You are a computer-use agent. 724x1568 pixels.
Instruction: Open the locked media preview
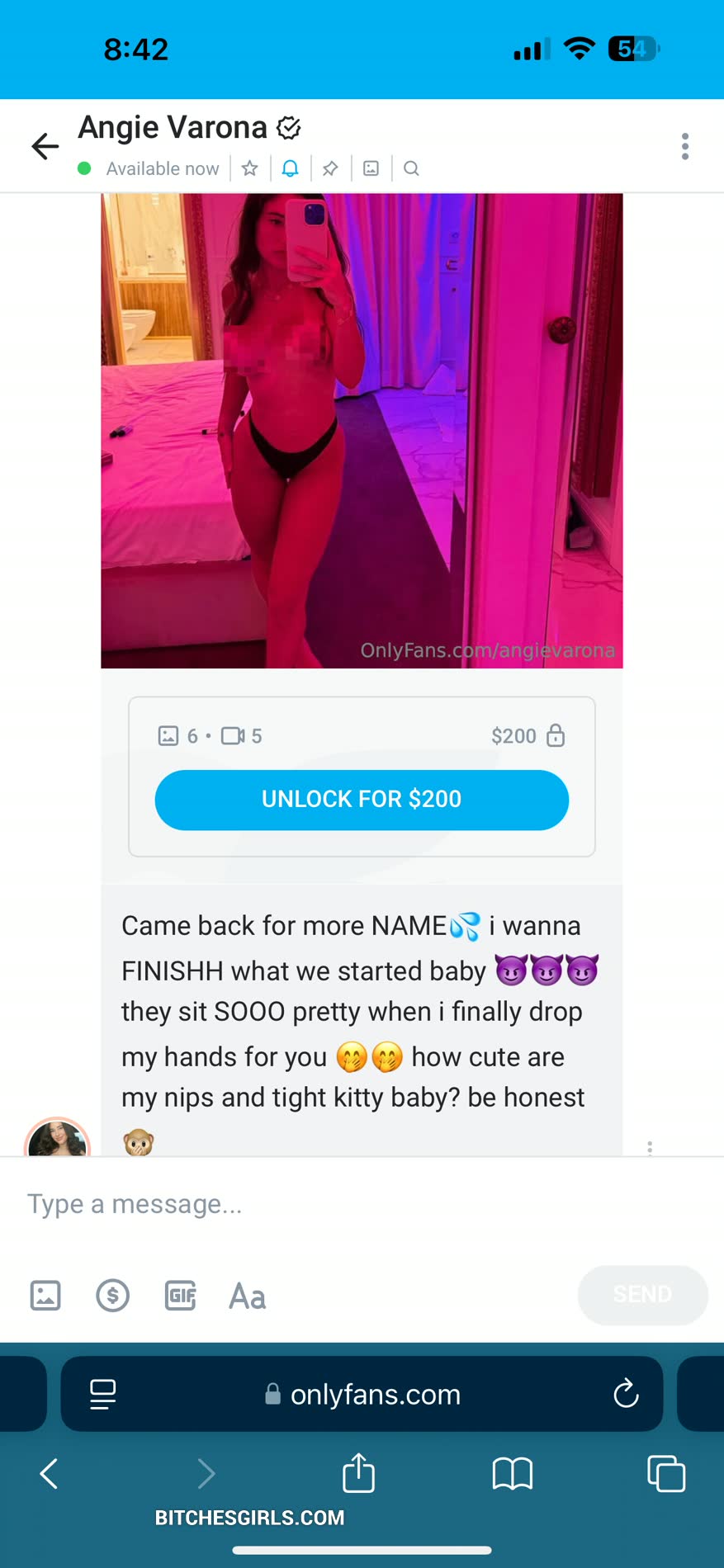tap(362, 429)
